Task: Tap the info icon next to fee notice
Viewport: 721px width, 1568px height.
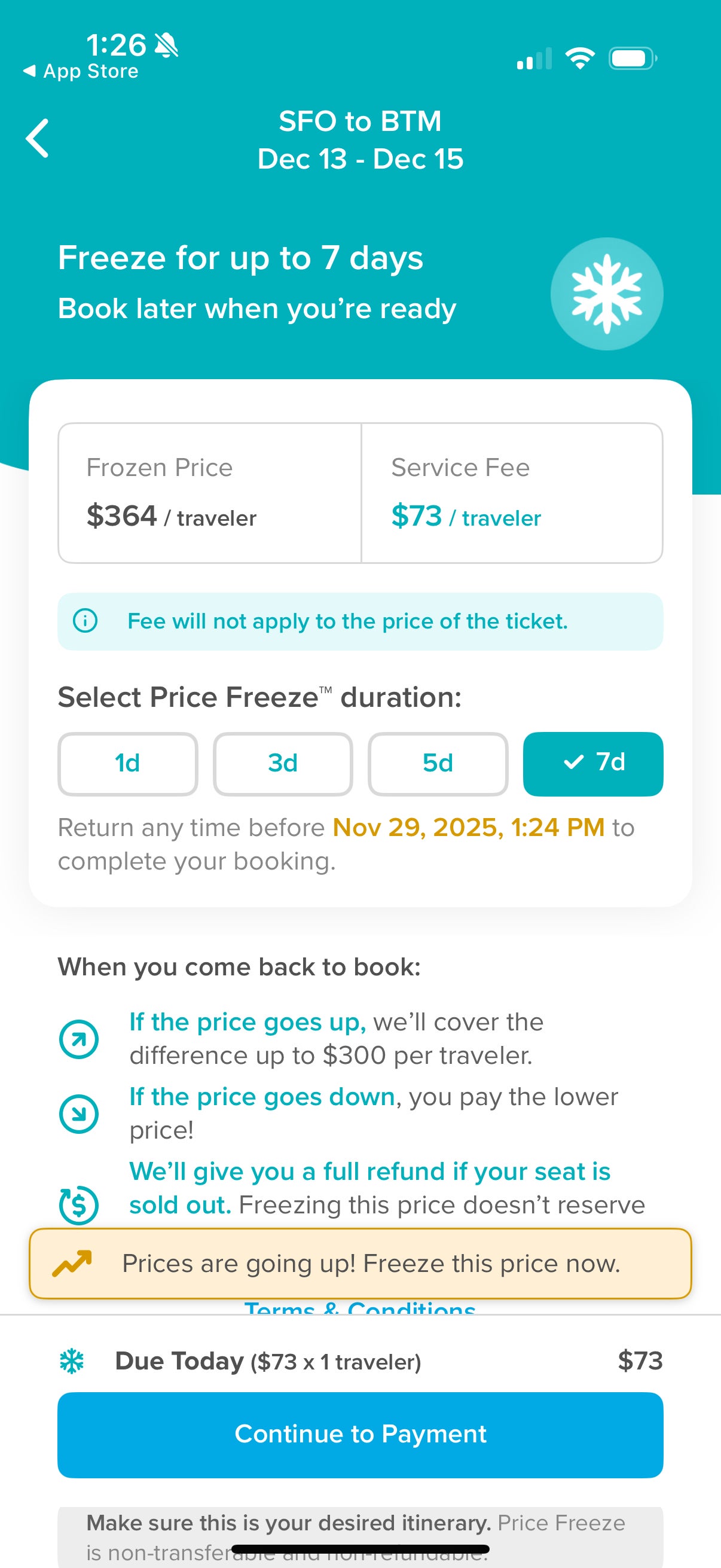Action: [x=85, y=621]
